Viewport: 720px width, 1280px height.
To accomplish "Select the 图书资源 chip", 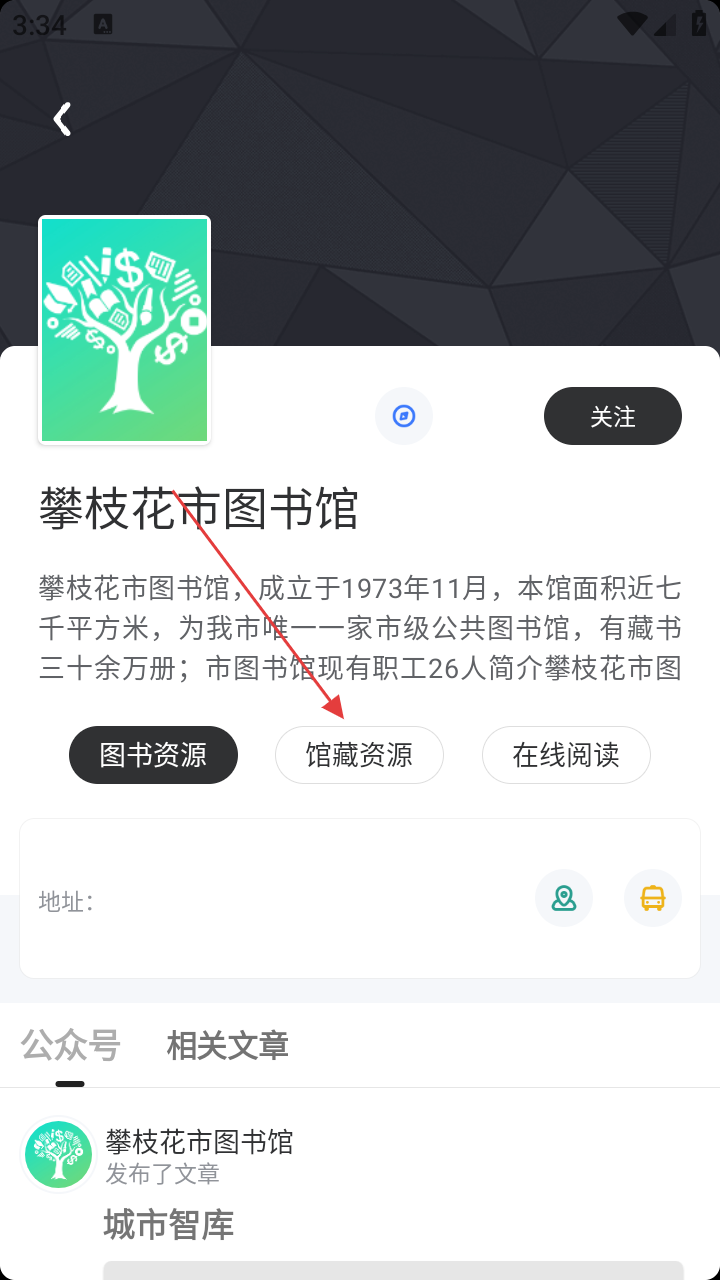I will coord(153,755).
